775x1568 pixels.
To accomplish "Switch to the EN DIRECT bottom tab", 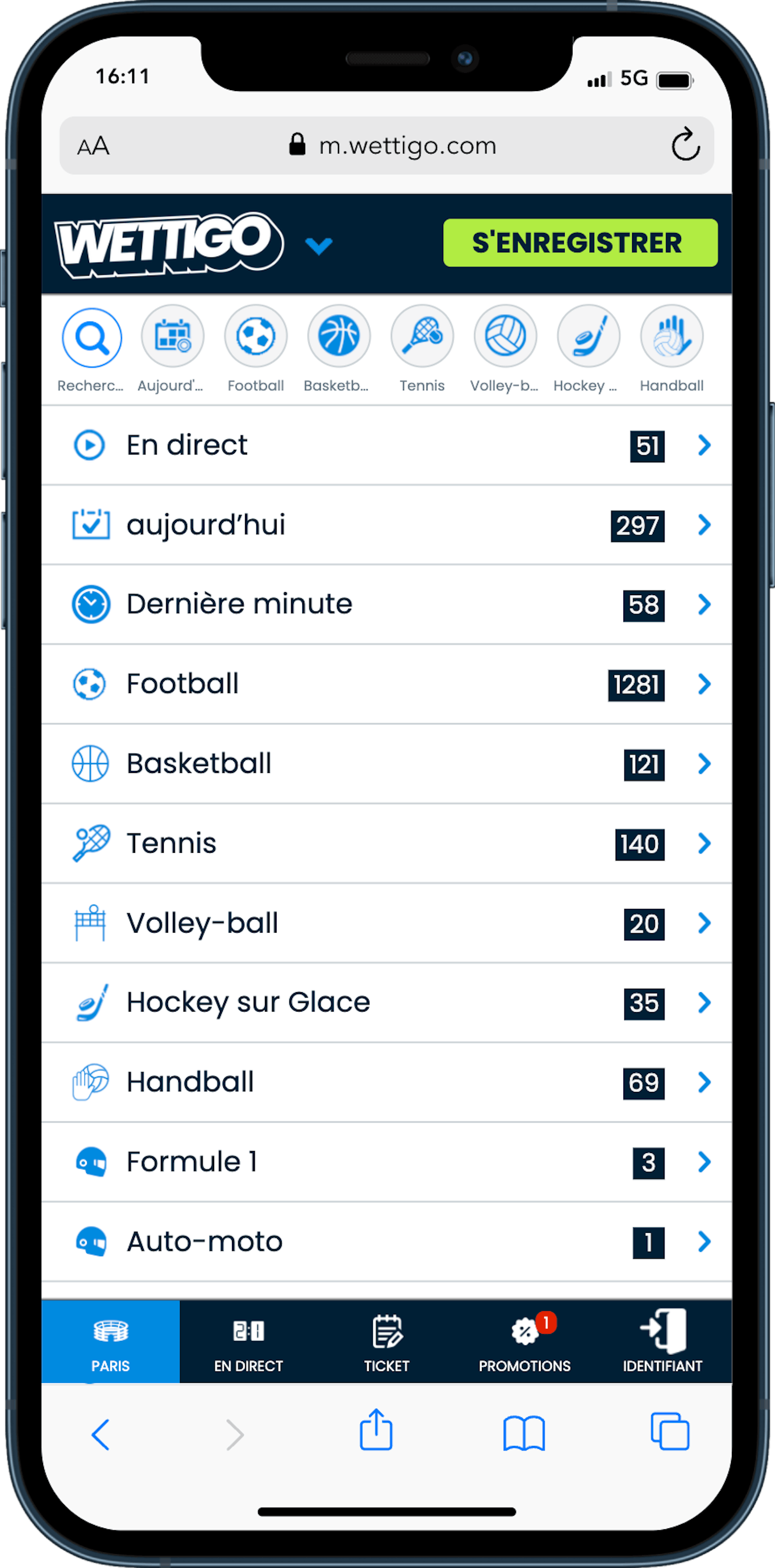I will 248,1342.
